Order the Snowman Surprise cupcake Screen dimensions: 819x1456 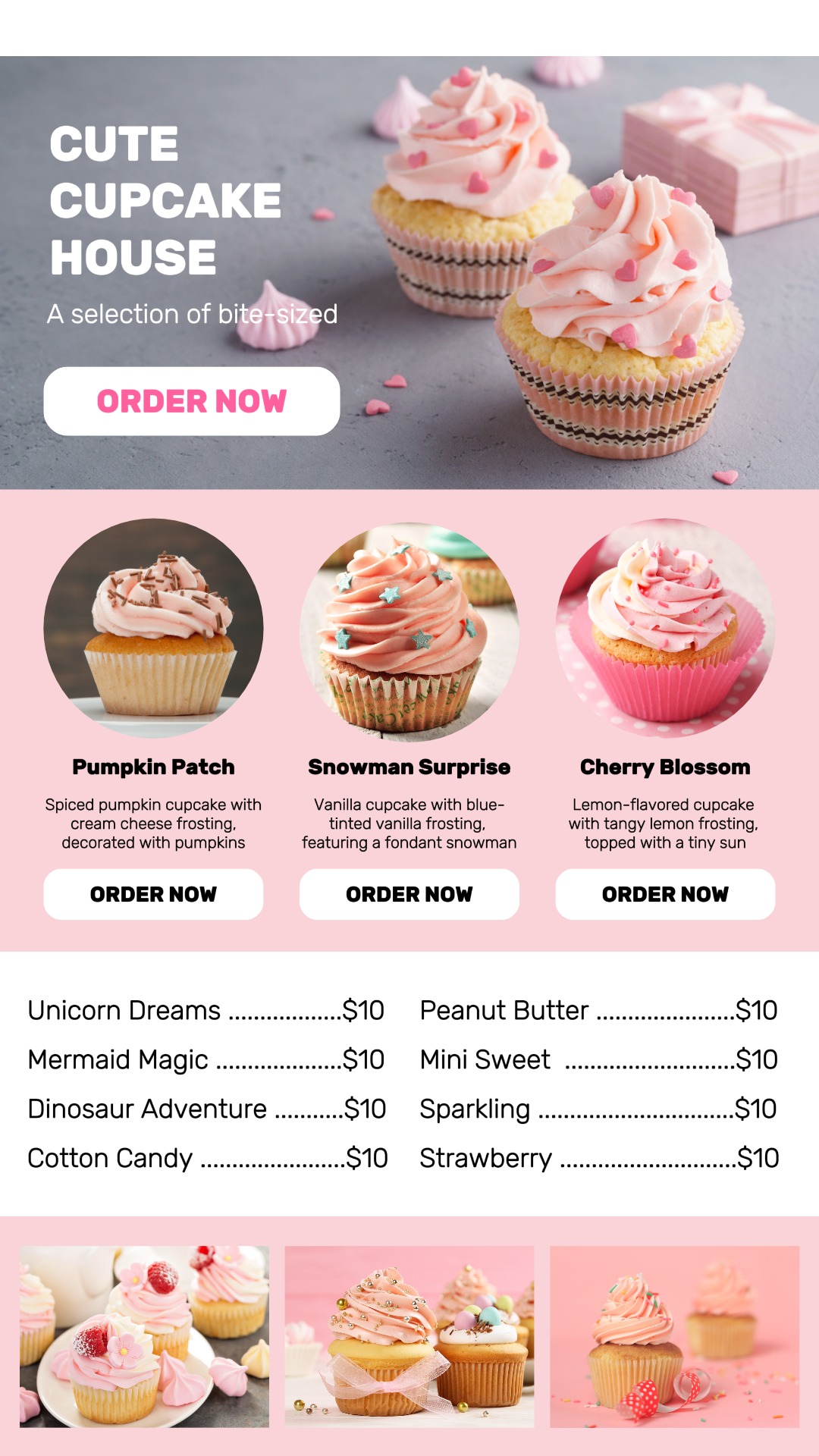pos(409,894)
